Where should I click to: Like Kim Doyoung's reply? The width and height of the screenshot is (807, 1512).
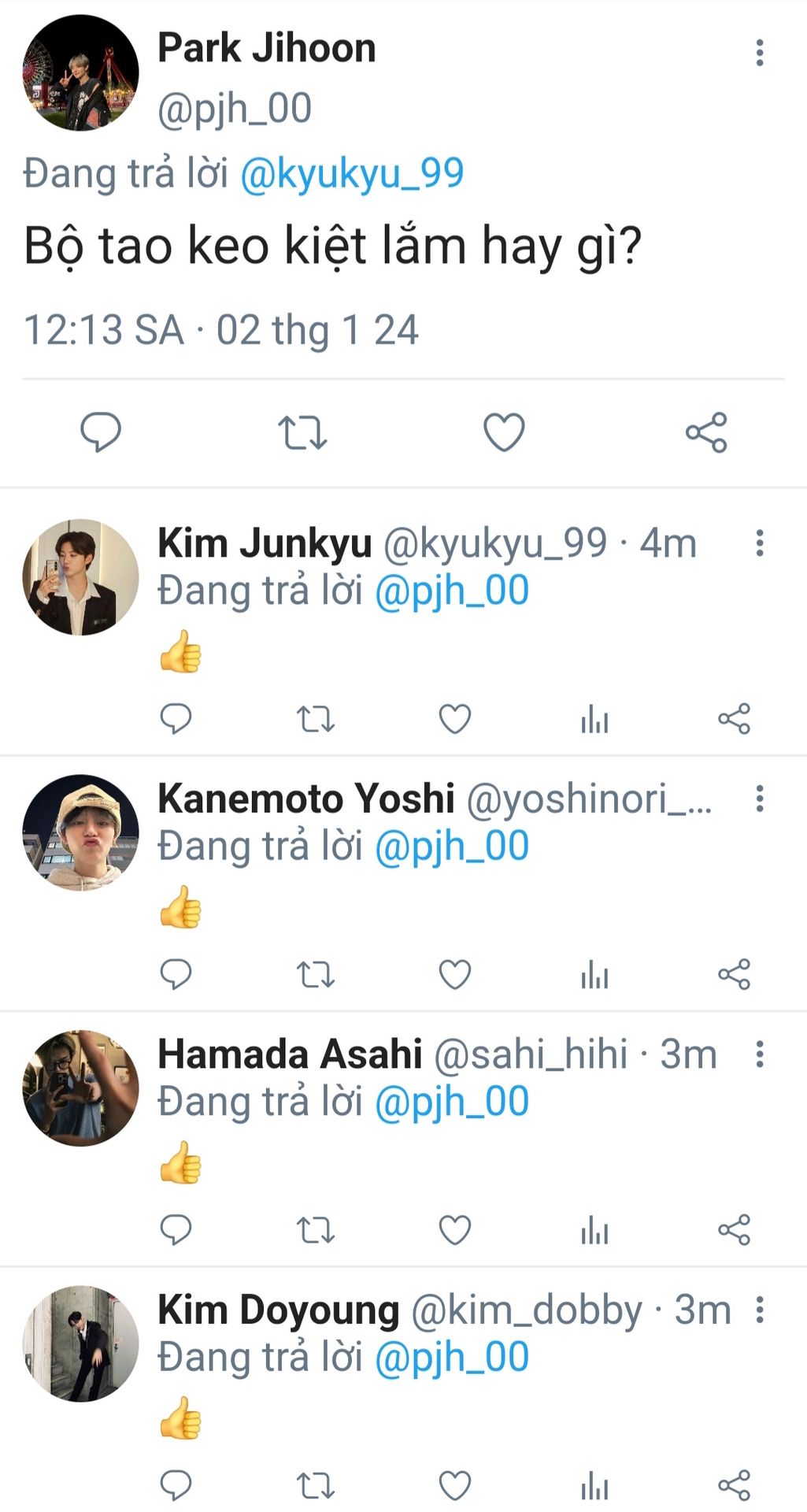point(454,1486)
